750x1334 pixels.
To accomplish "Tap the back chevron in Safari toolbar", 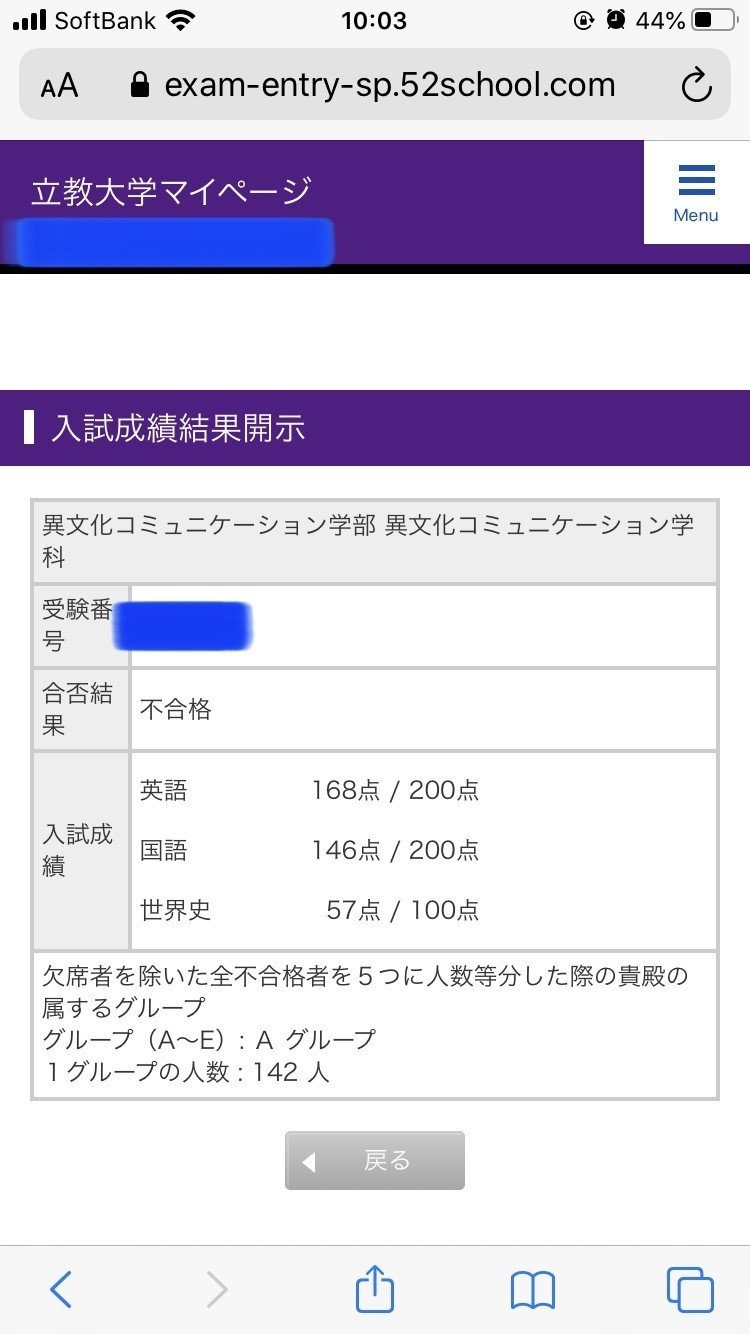I will pyautogui.click(x=61, y=1290).
